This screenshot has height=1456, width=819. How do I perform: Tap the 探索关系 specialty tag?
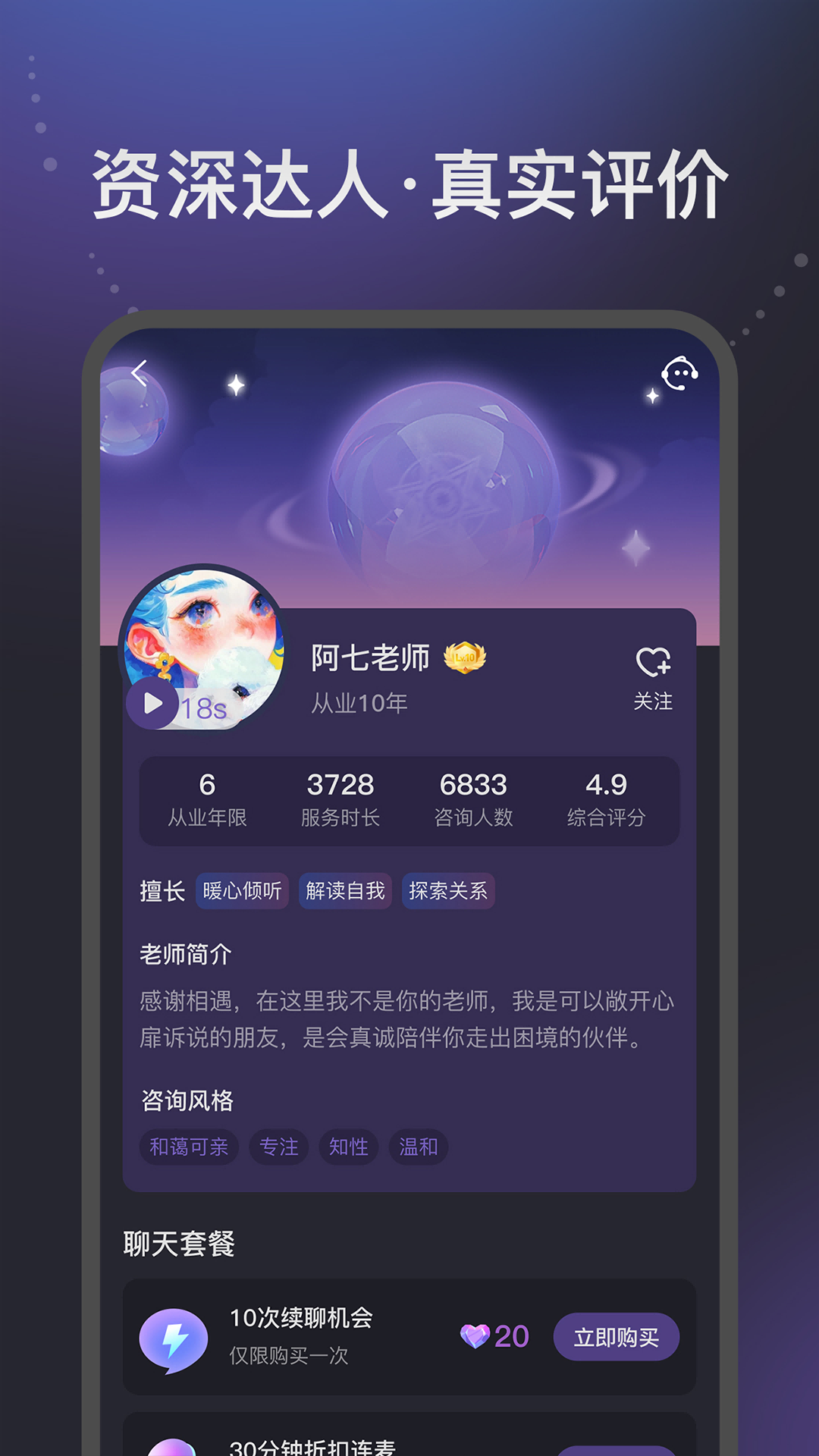448,893
